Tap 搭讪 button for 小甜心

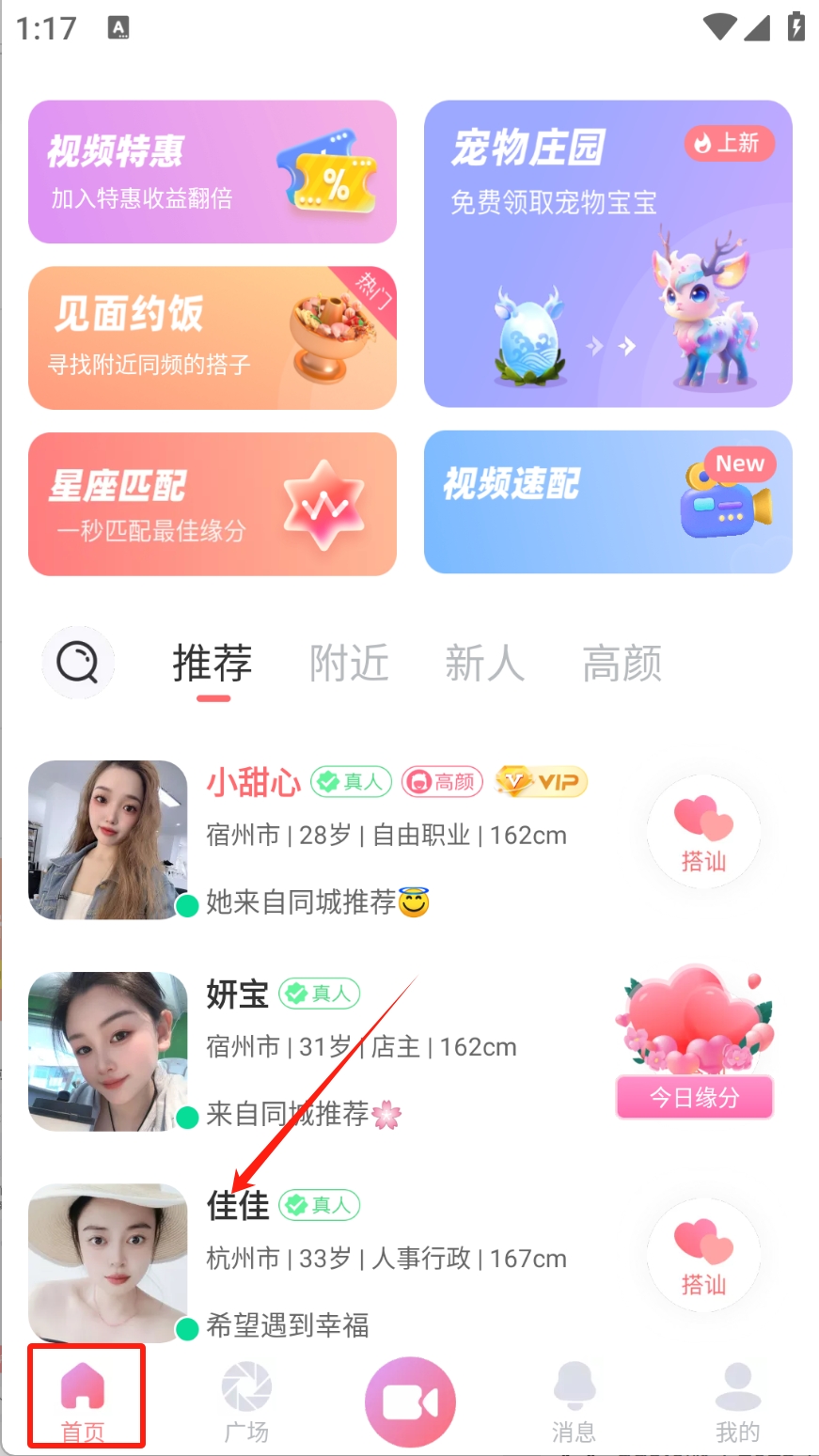click(702, 832)
